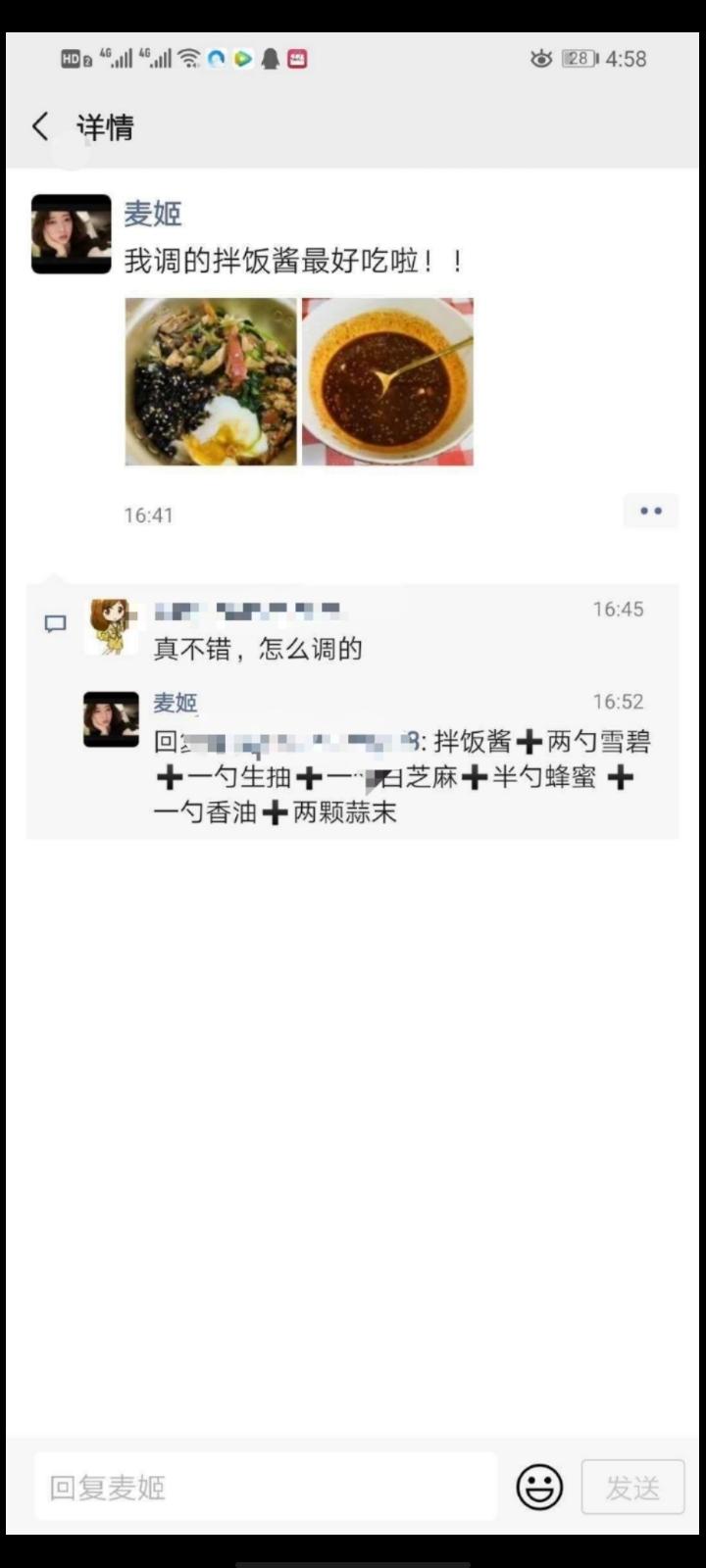Tap 麦姬's avatar in the comment section
Image resolution: width=706 pixels, height=1568 pixels.
(x=110, y=719)
